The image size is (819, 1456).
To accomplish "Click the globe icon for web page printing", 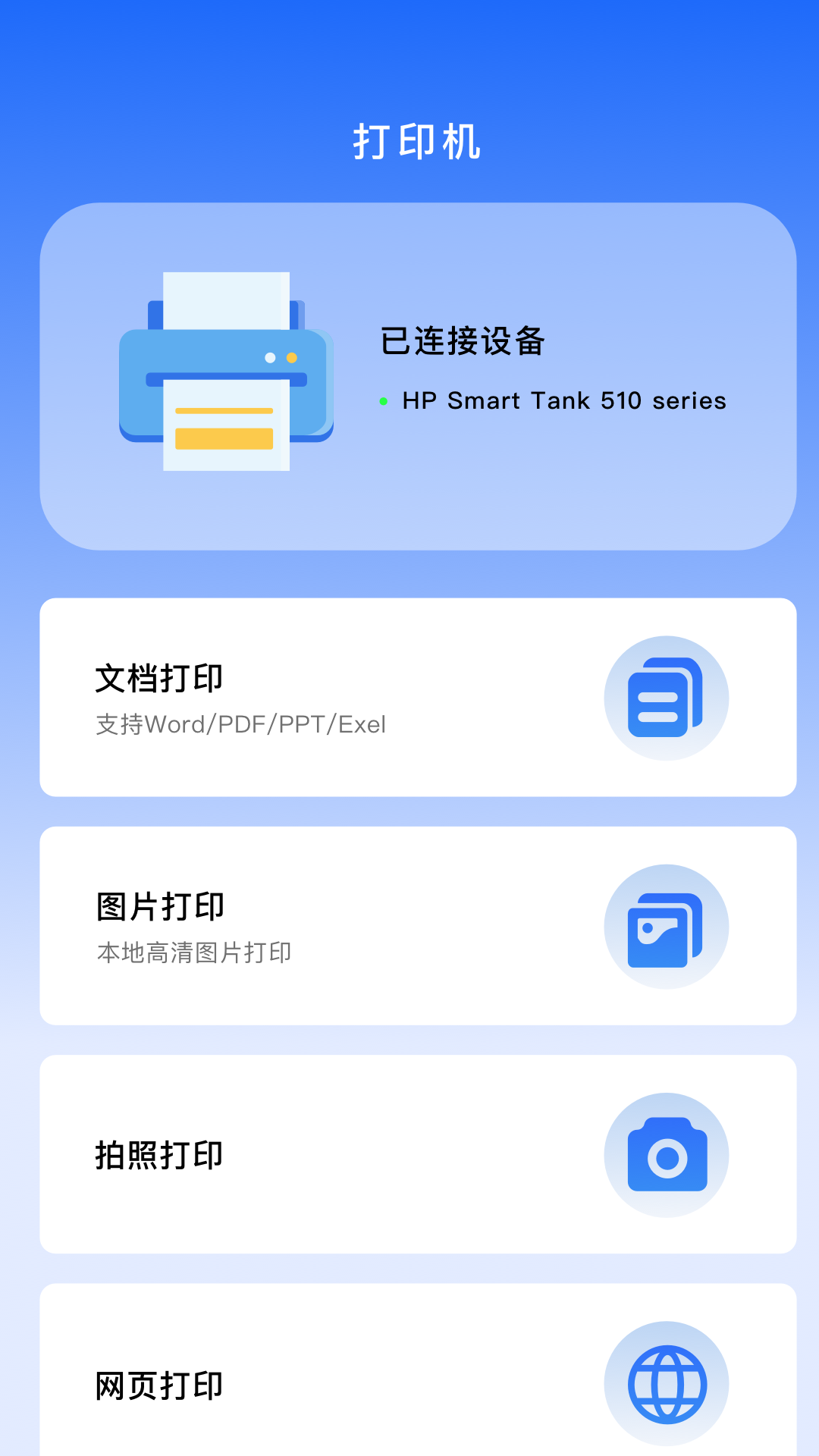I will (666, 1382).
